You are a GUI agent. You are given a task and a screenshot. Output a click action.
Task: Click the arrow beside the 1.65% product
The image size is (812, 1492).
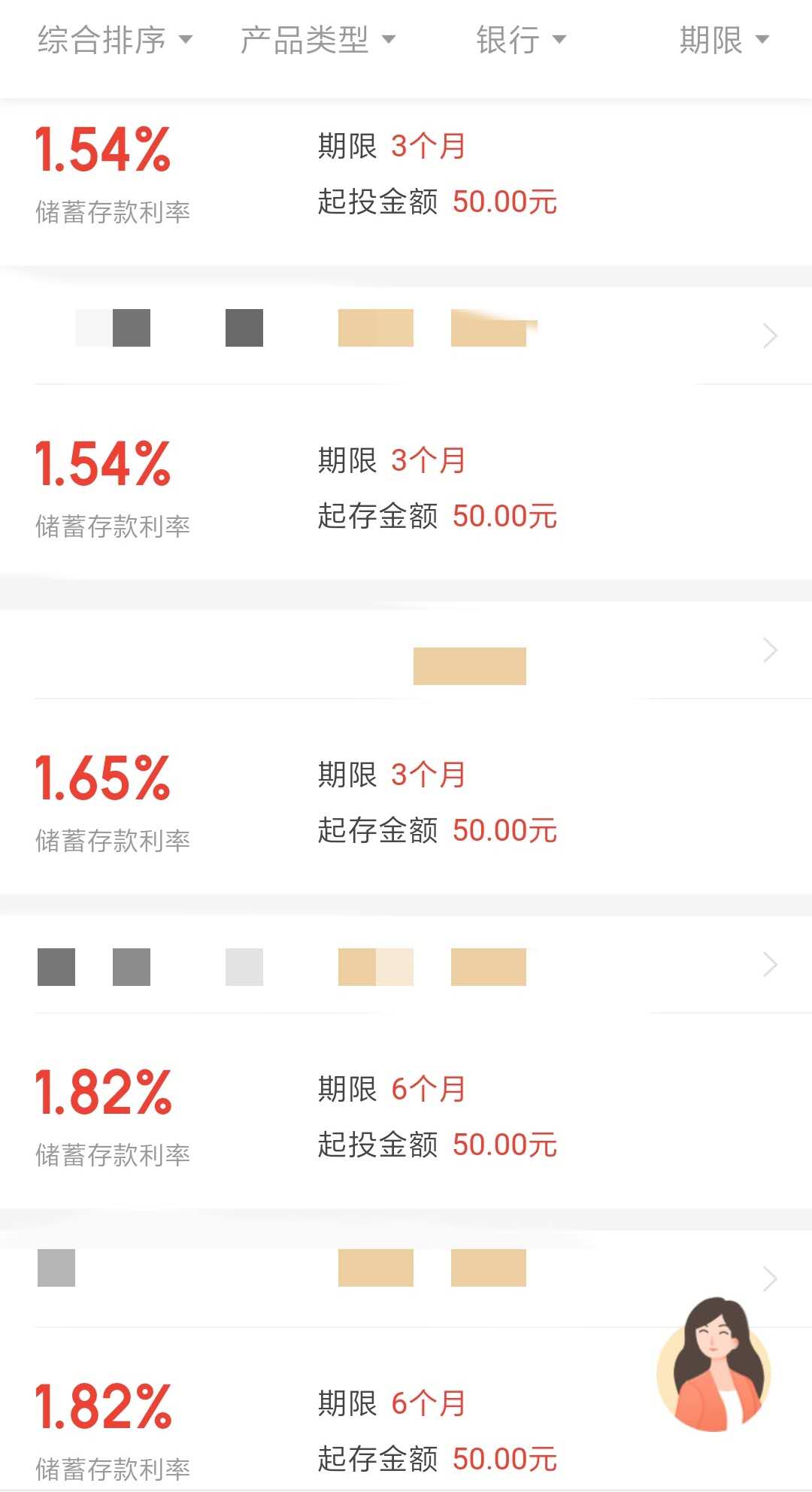[x=770, y=650]
